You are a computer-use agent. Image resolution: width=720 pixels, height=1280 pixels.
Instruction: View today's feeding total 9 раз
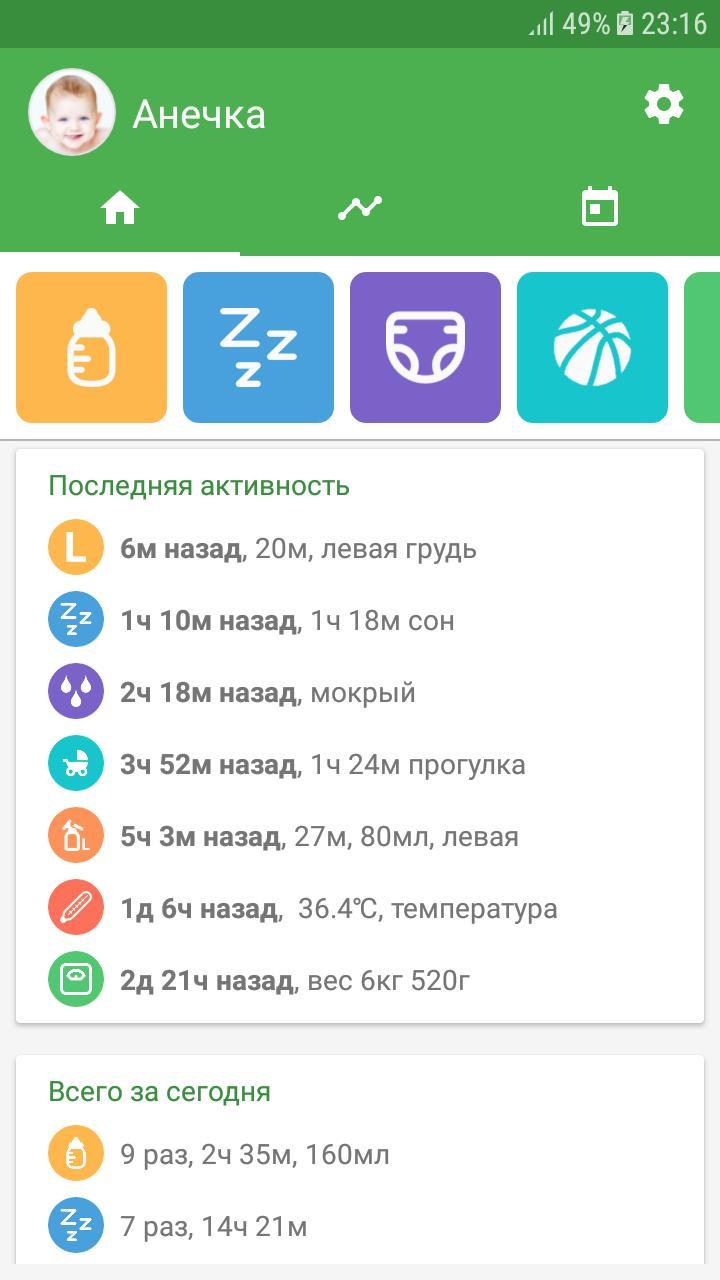pyautogui.click(x=255, y=1155)
